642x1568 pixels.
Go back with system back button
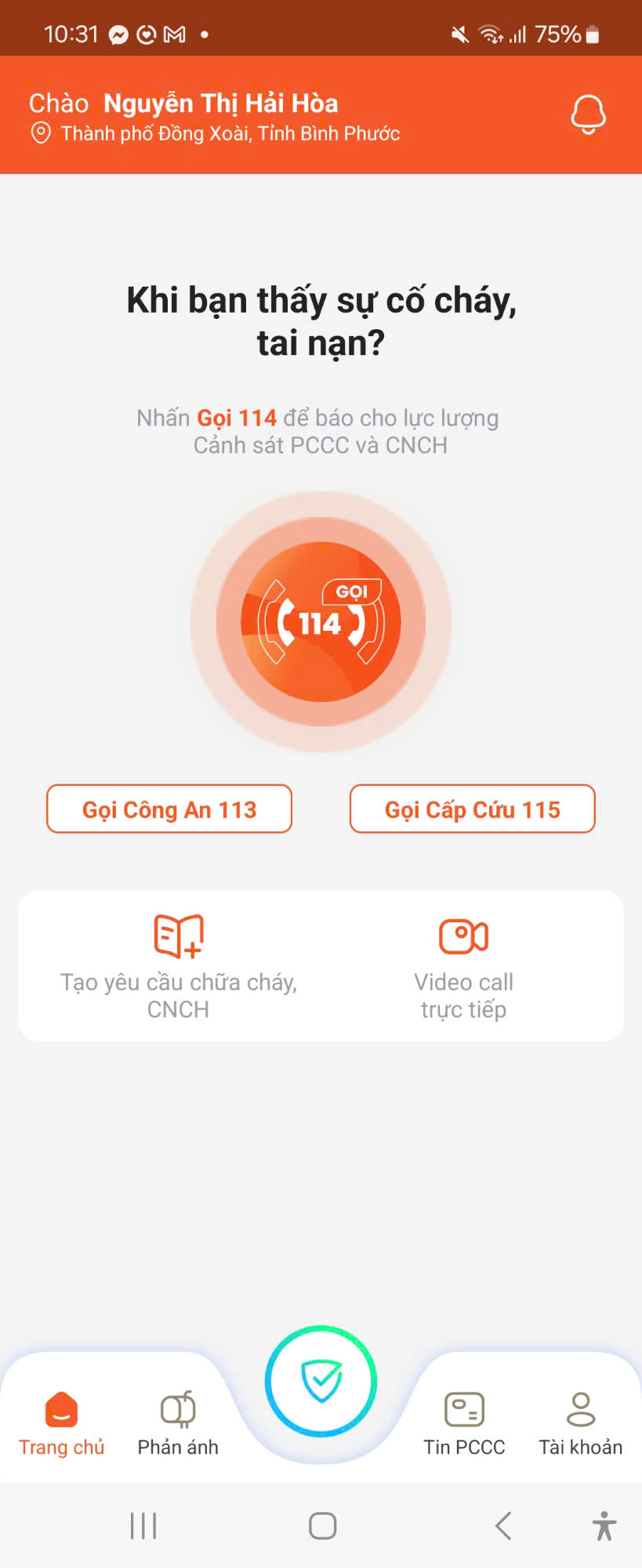pos(503,1526)
